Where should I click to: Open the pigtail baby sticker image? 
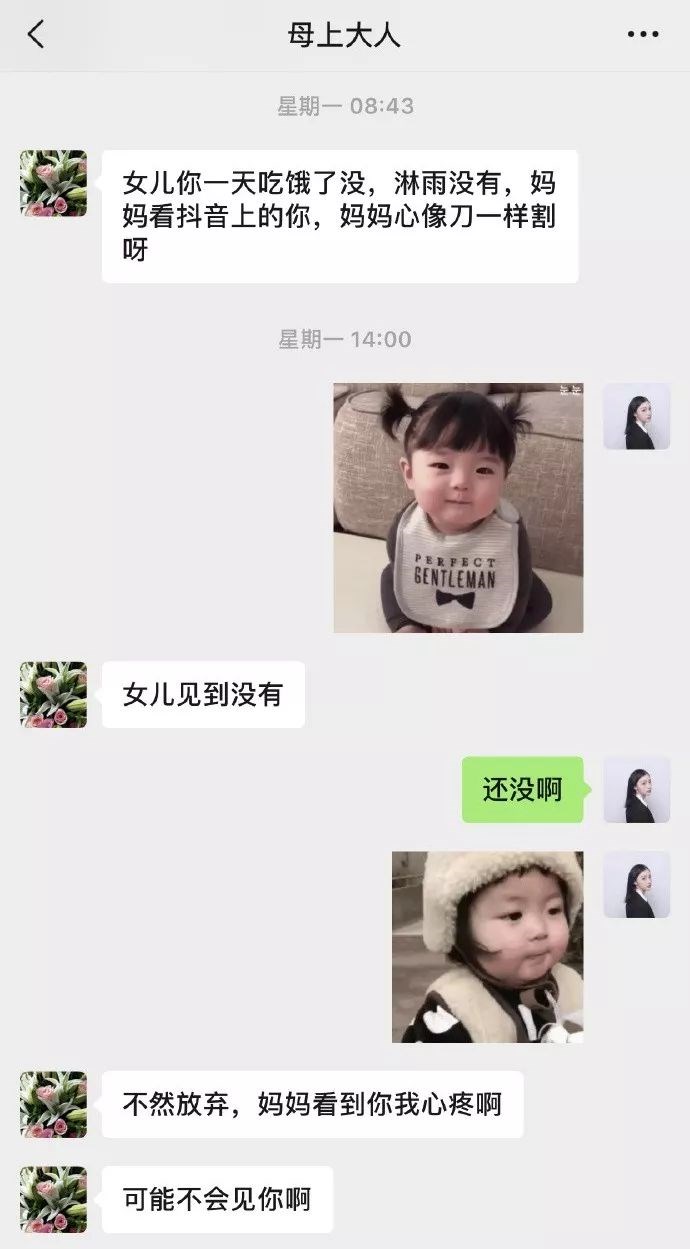click(458, 507)
